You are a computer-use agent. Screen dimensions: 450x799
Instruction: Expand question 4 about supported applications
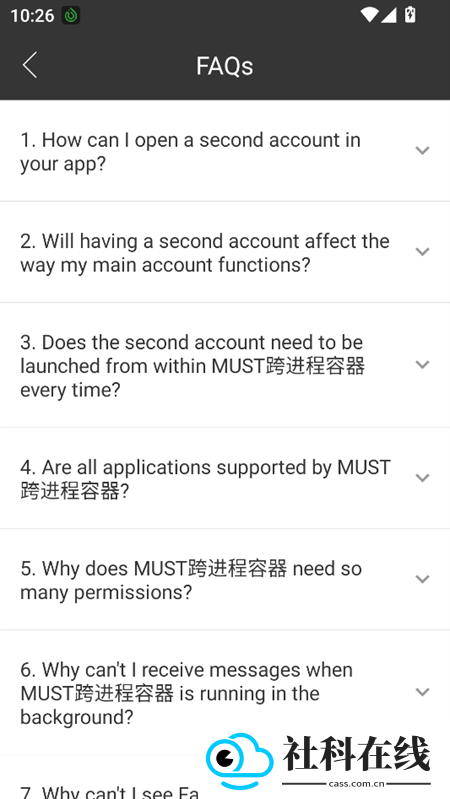coord(225,478)
